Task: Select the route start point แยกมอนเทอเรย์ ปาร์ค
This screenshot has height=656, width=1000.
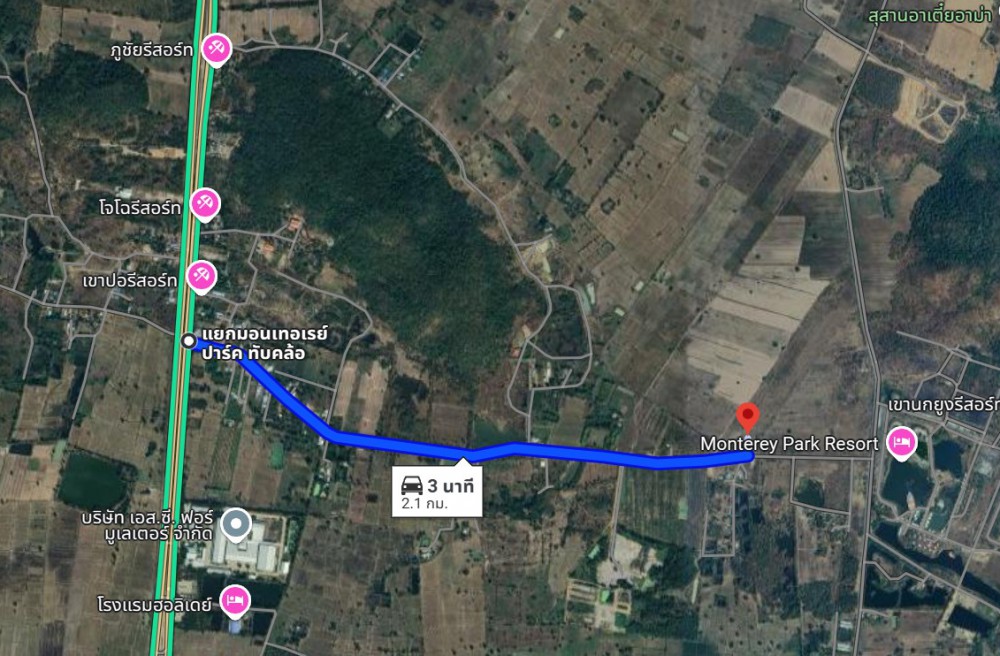Action: click(x=189, y=341)
